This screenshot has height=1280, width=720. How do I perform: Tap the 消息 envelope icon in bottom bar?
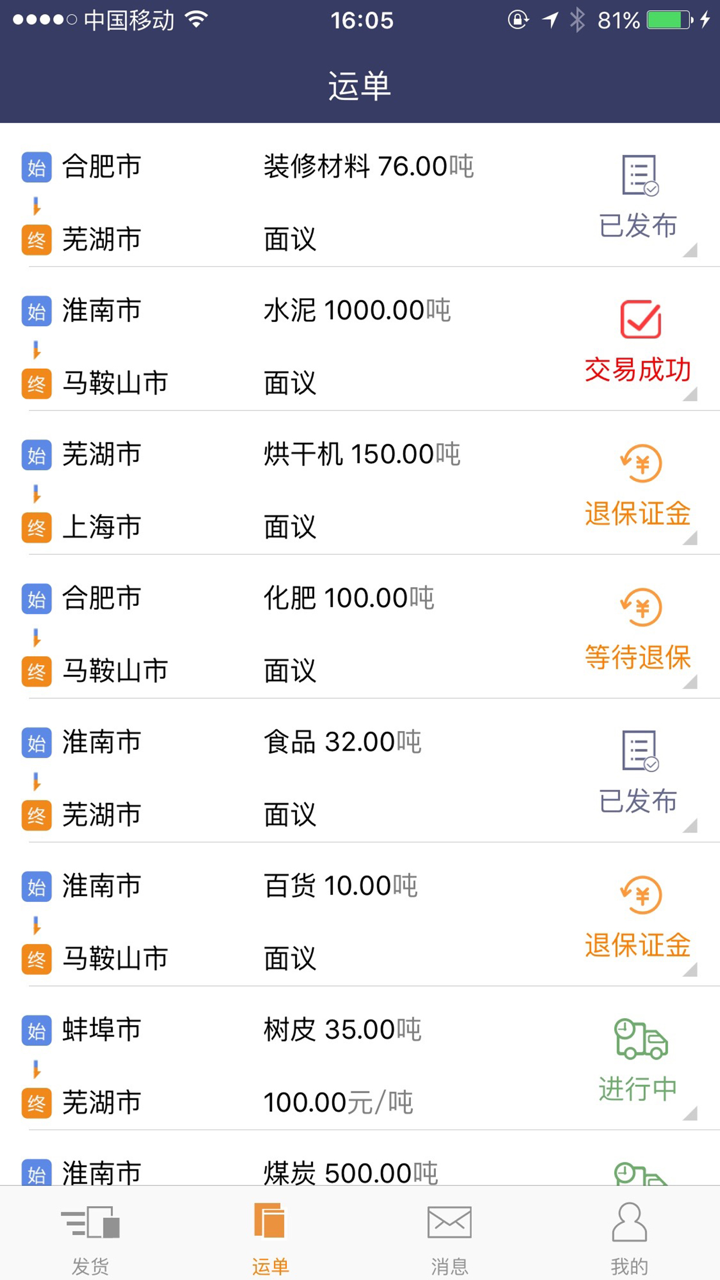point(449,1221)
